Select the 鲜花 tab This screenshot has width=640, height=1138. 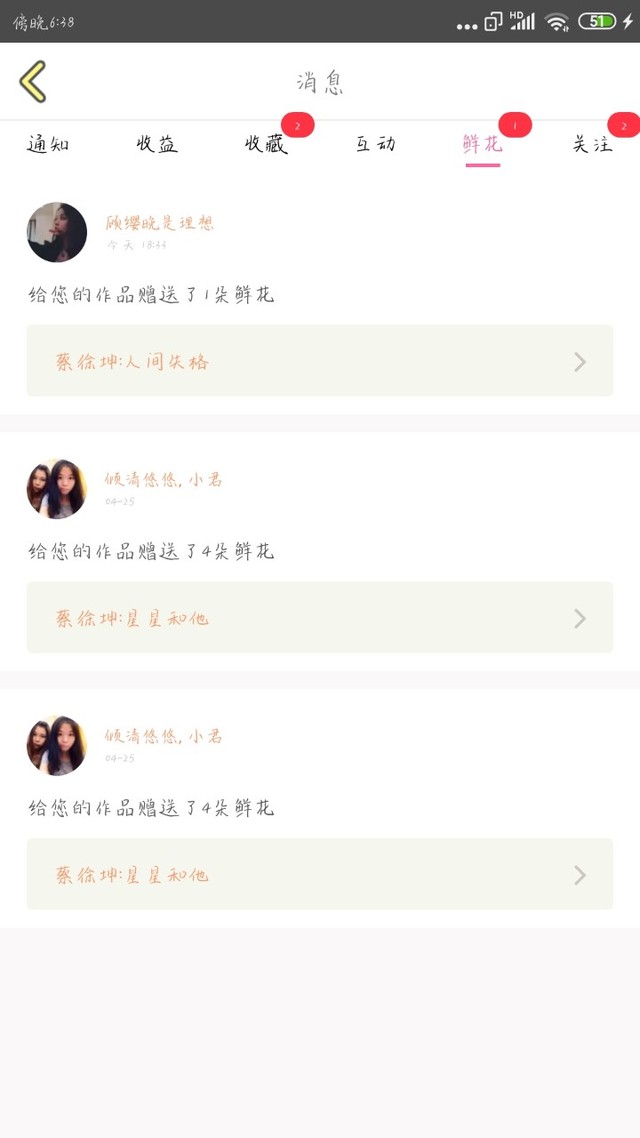482,145
